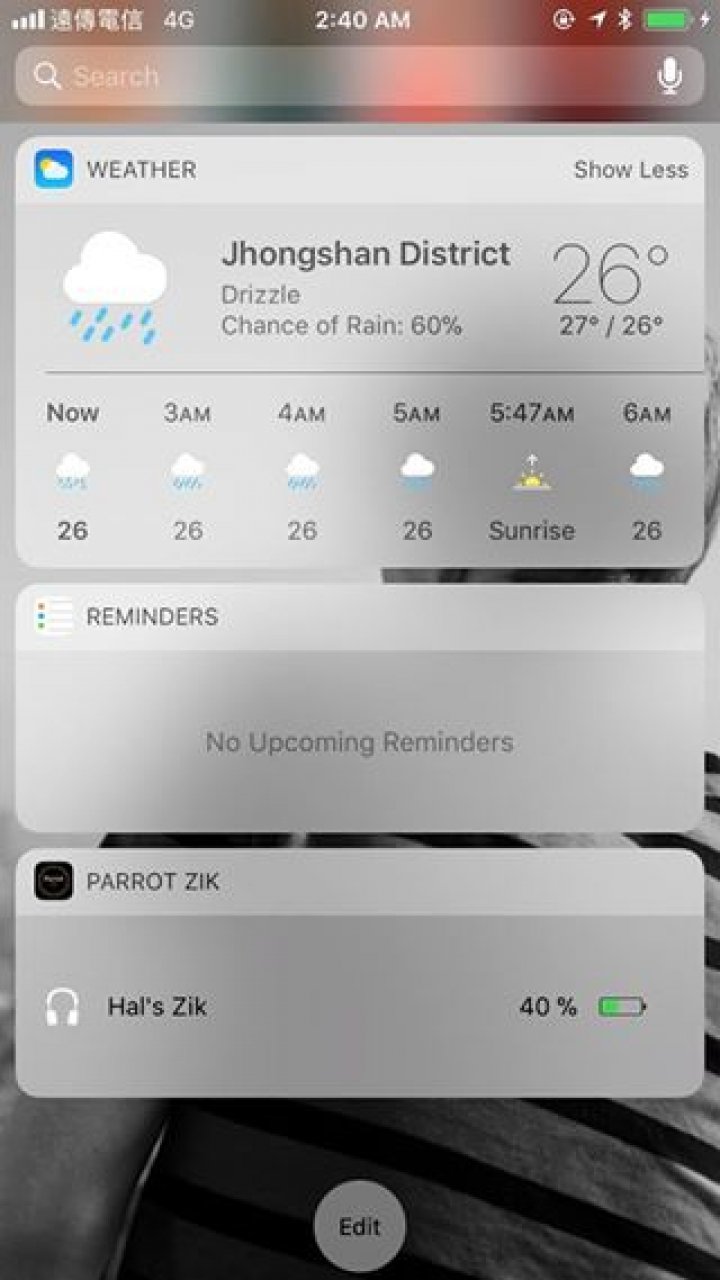Open Weather for Jhongshan District
This screenshot has width=720, height=1280.
click(x=365, y=253)
